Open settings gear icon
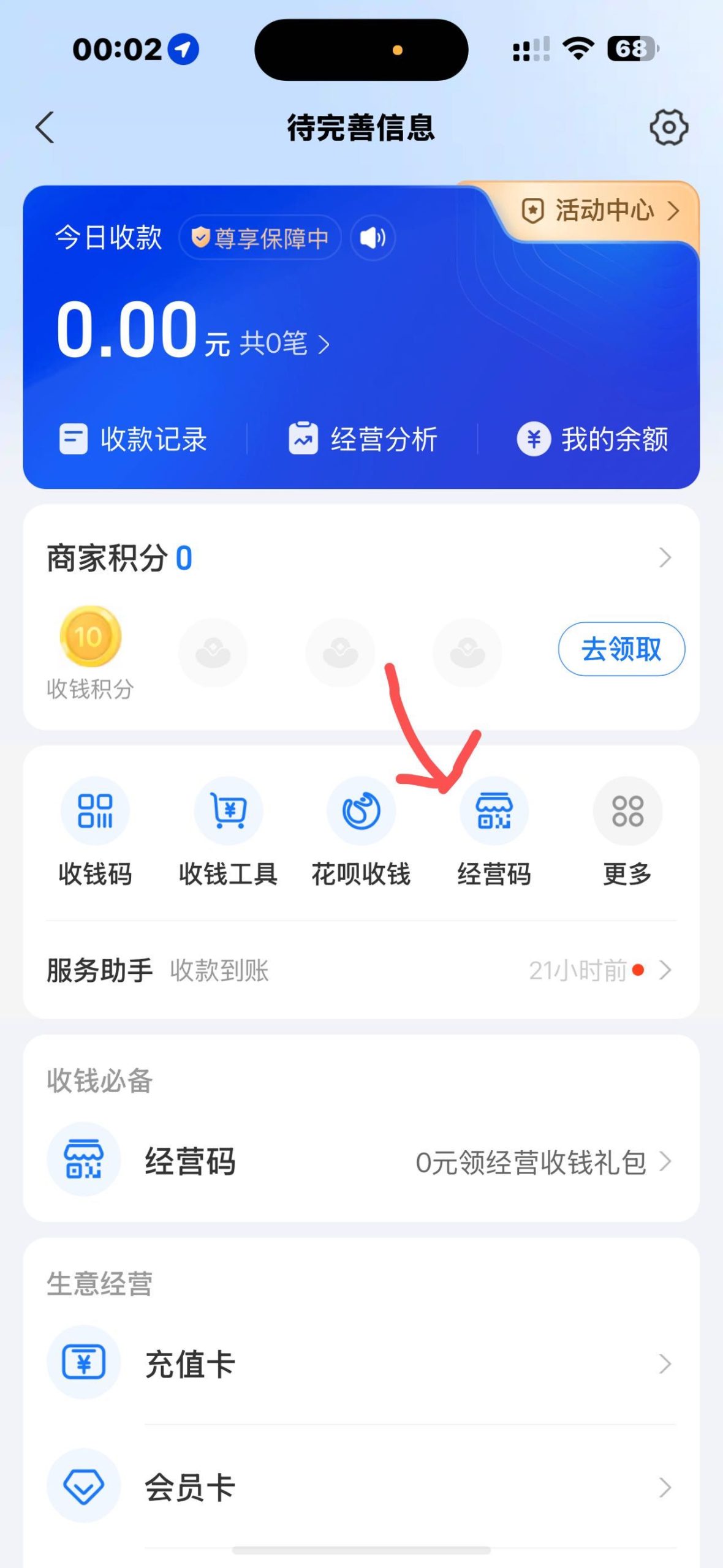723x1568 pixels. [668, 127]
